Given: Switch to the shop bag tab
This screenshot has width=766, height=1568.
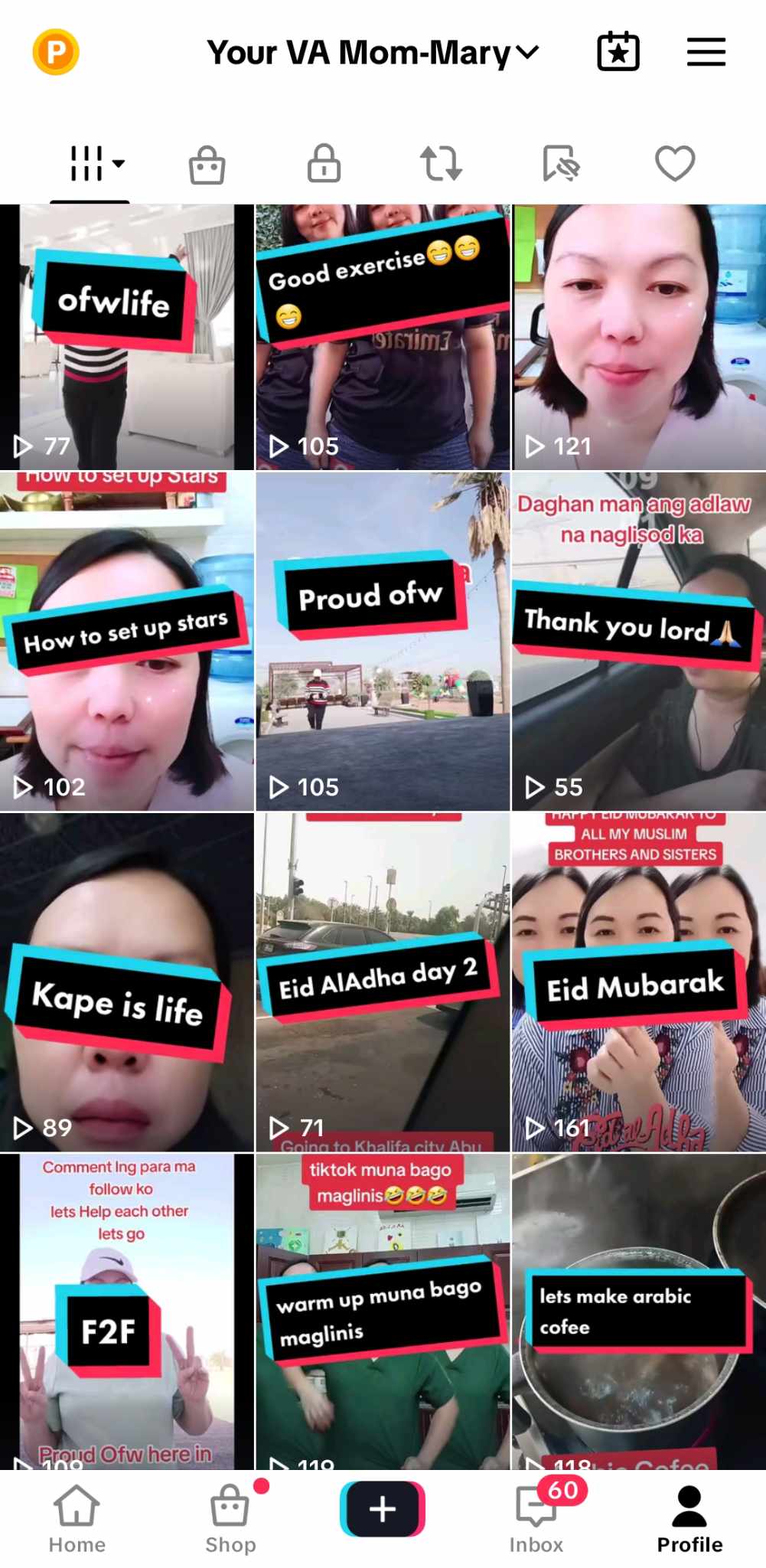Looking at the screenshot, I should tap(207, 164).
